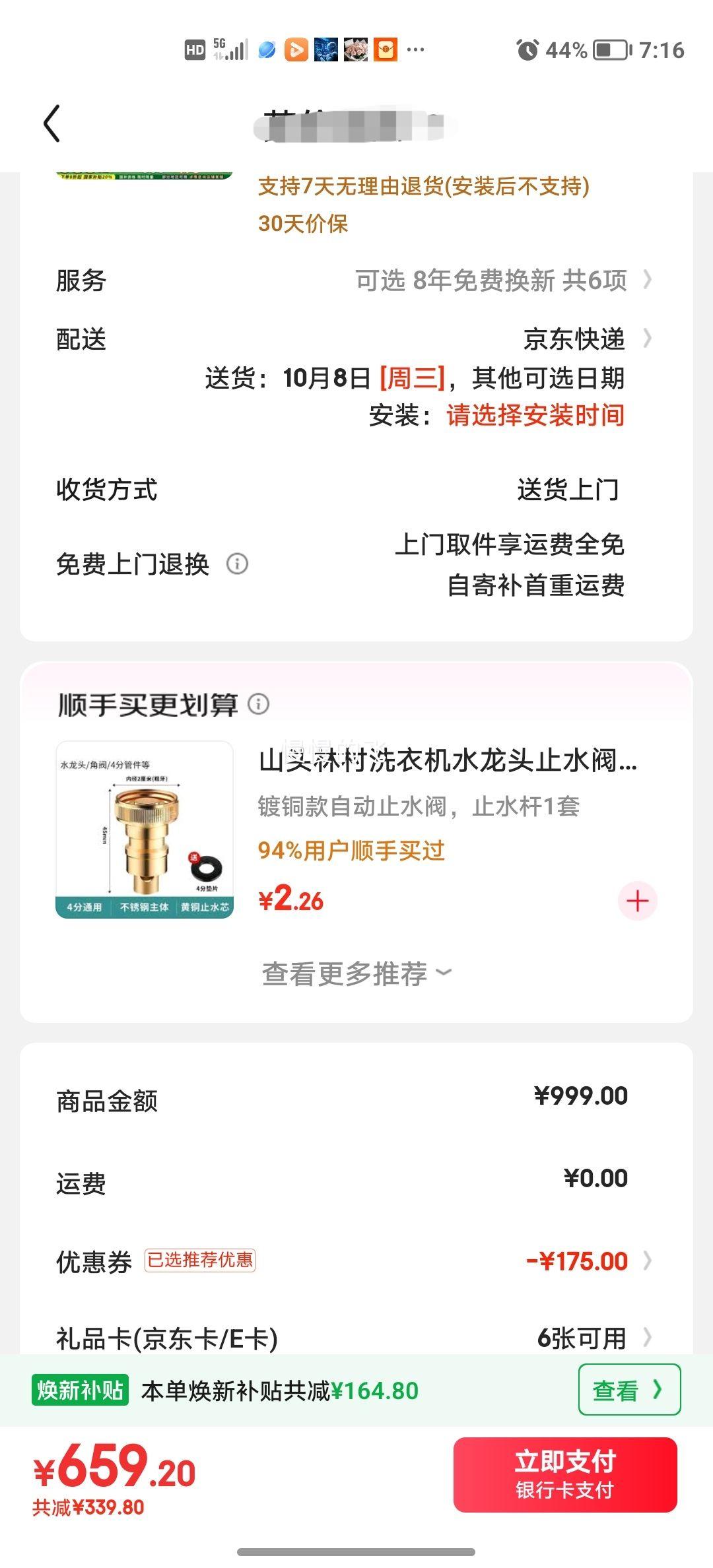The height and width of the screenshot is (1568, 713).
Task: Tap the orange play notification icon
Action: point(297,49)
